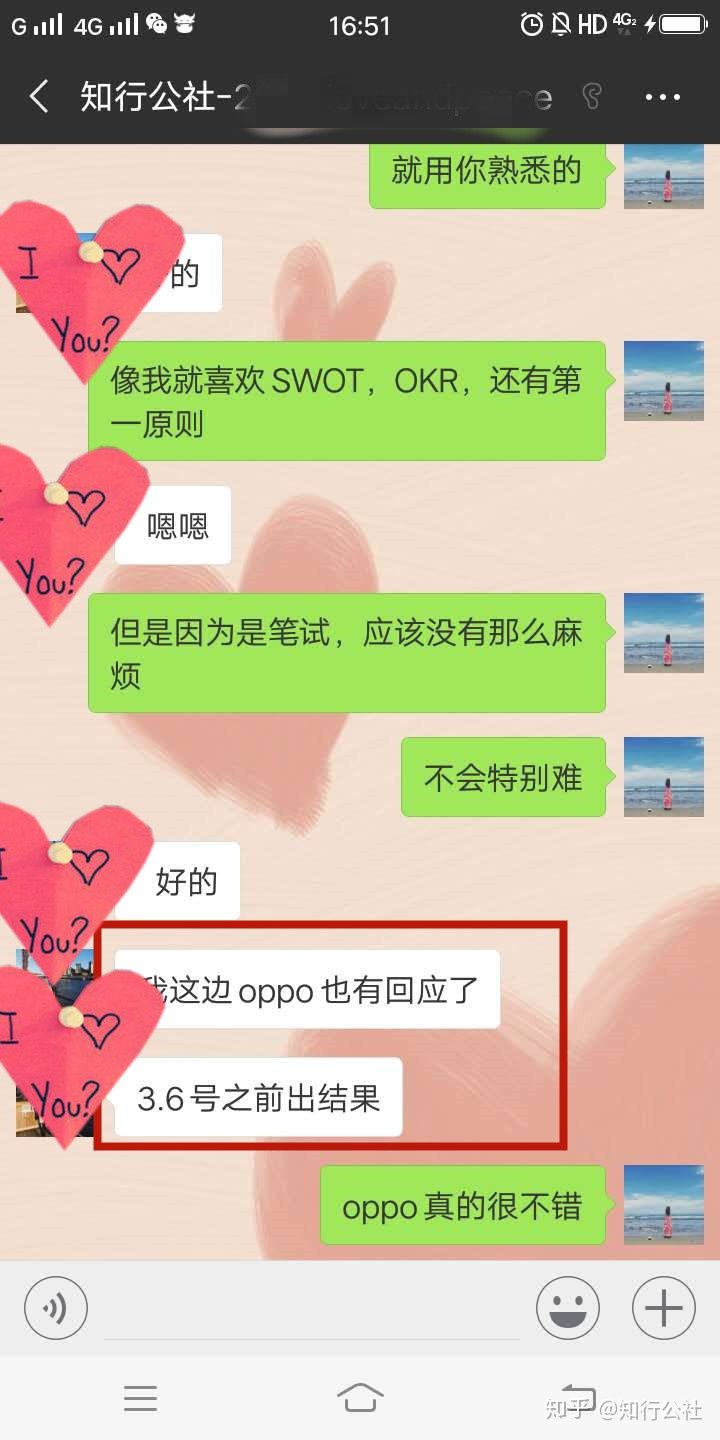Open the chat's three-dot overflow menu

pos(662,97)
